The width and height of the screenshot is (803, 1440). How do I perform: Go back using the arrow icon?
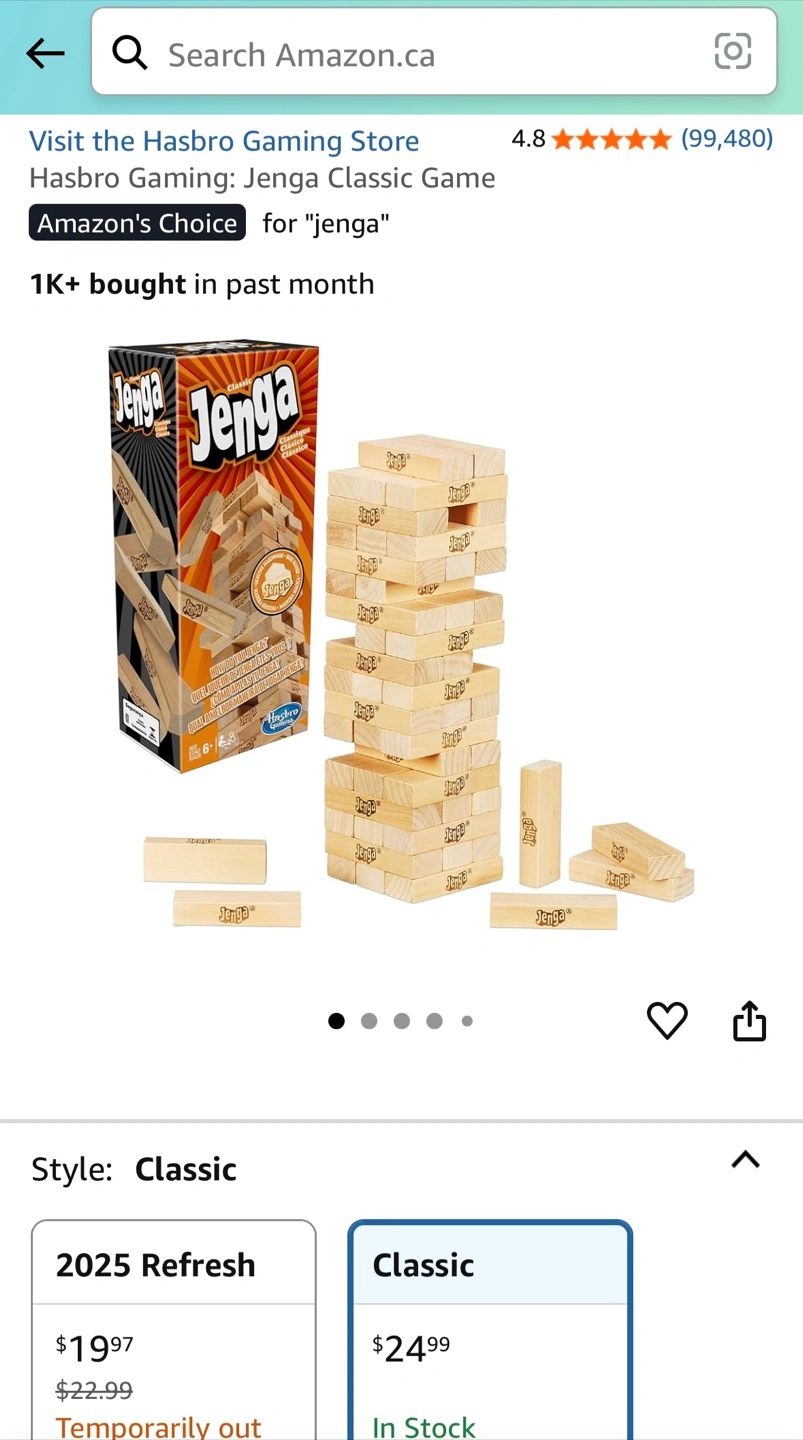pos(45,53)
